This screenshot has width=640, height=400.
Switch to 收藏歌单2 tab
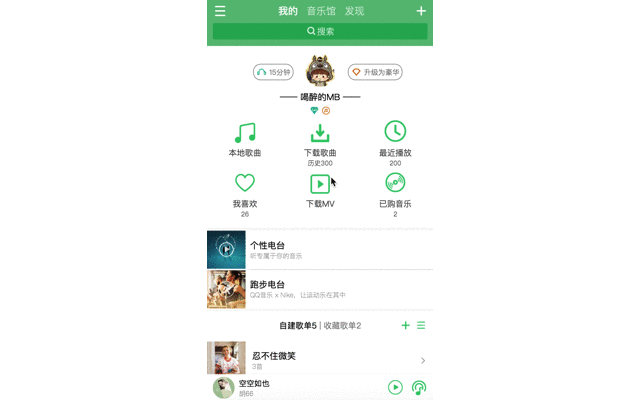341,326
